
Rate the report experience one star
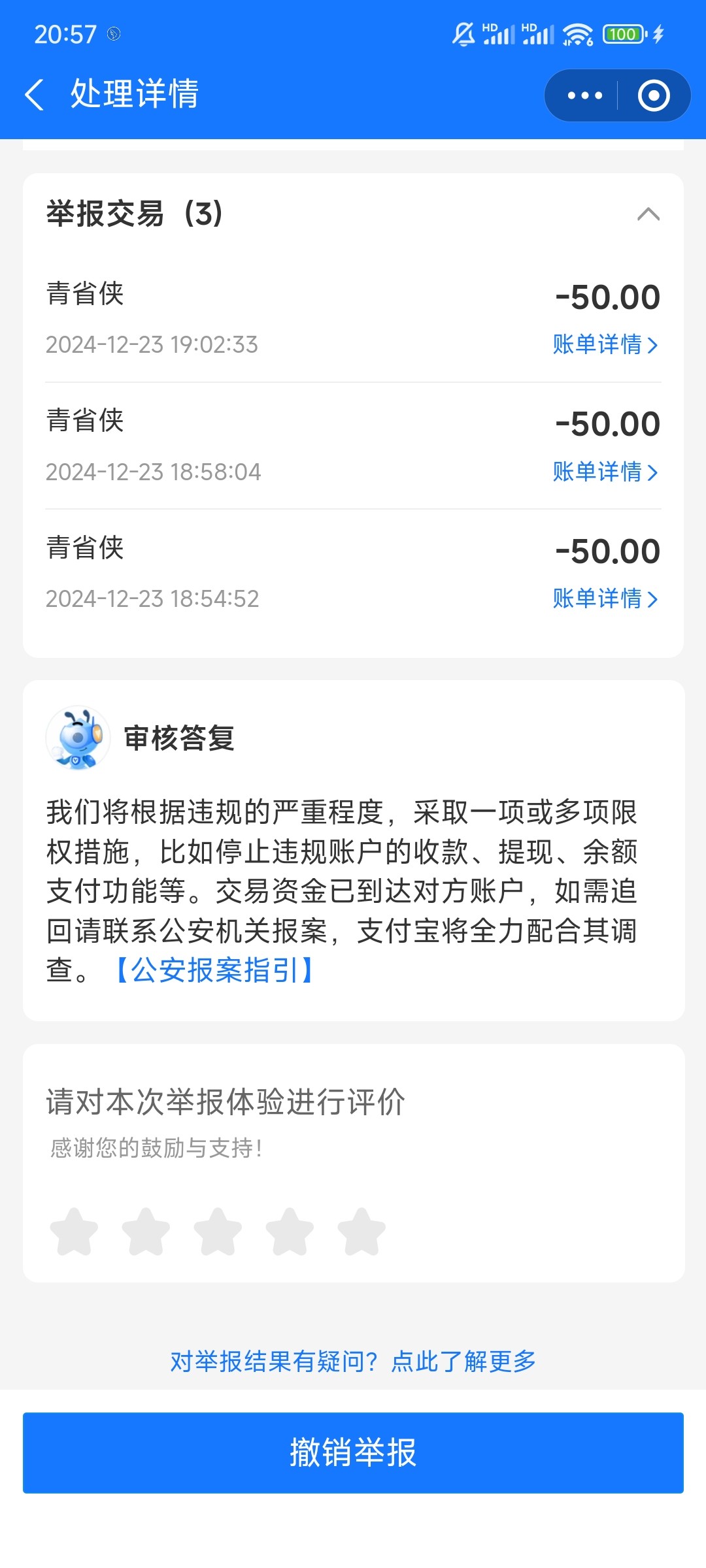coord(74,1232)
